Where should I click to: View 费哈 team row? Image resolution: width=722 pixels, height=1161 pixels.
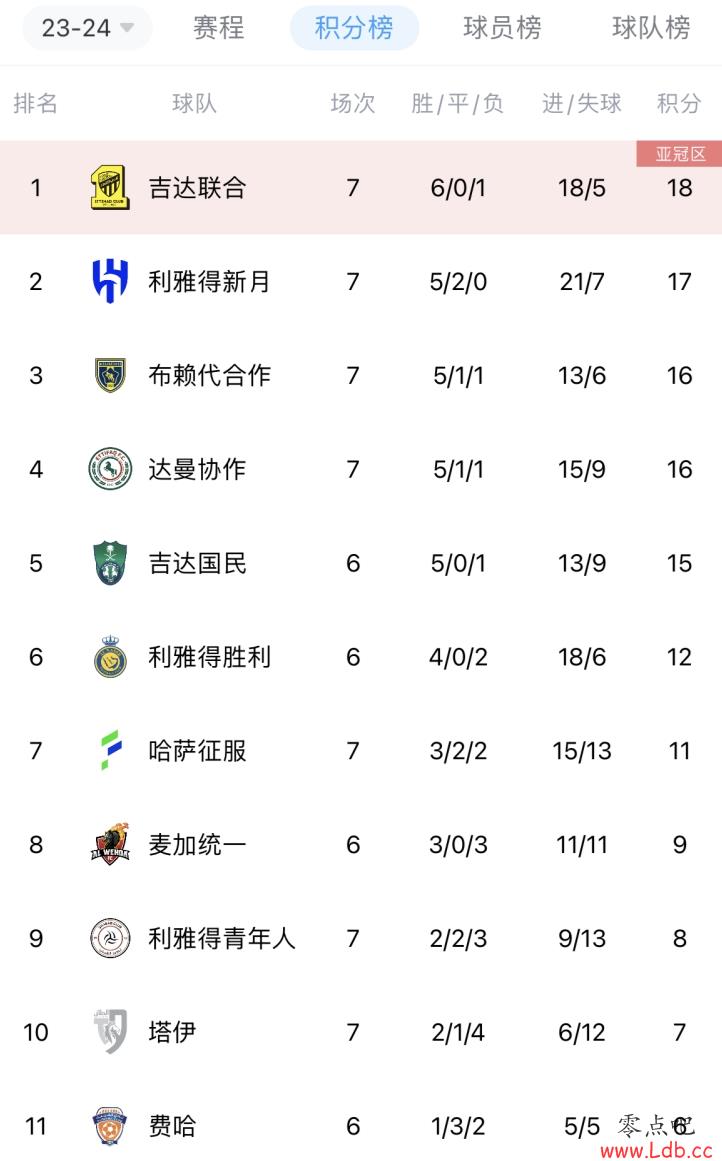172,1126
